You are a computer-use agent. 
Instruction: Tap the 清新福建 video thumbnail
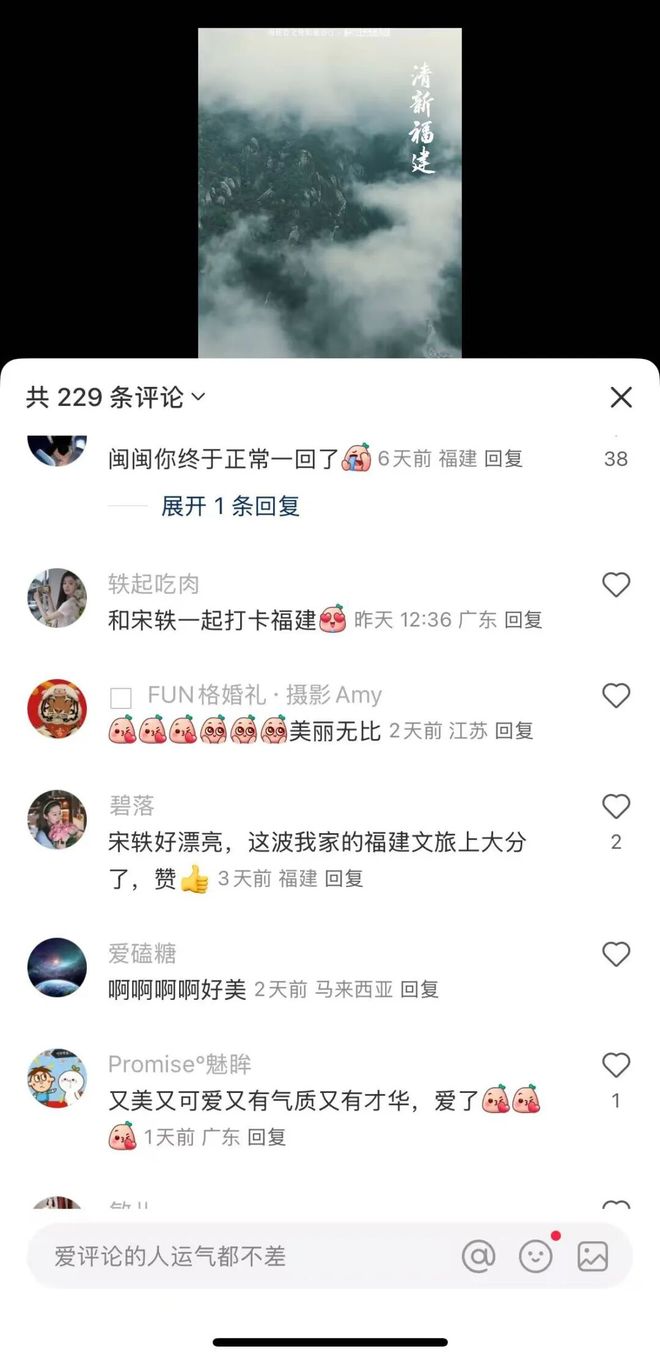click(330, 192)
